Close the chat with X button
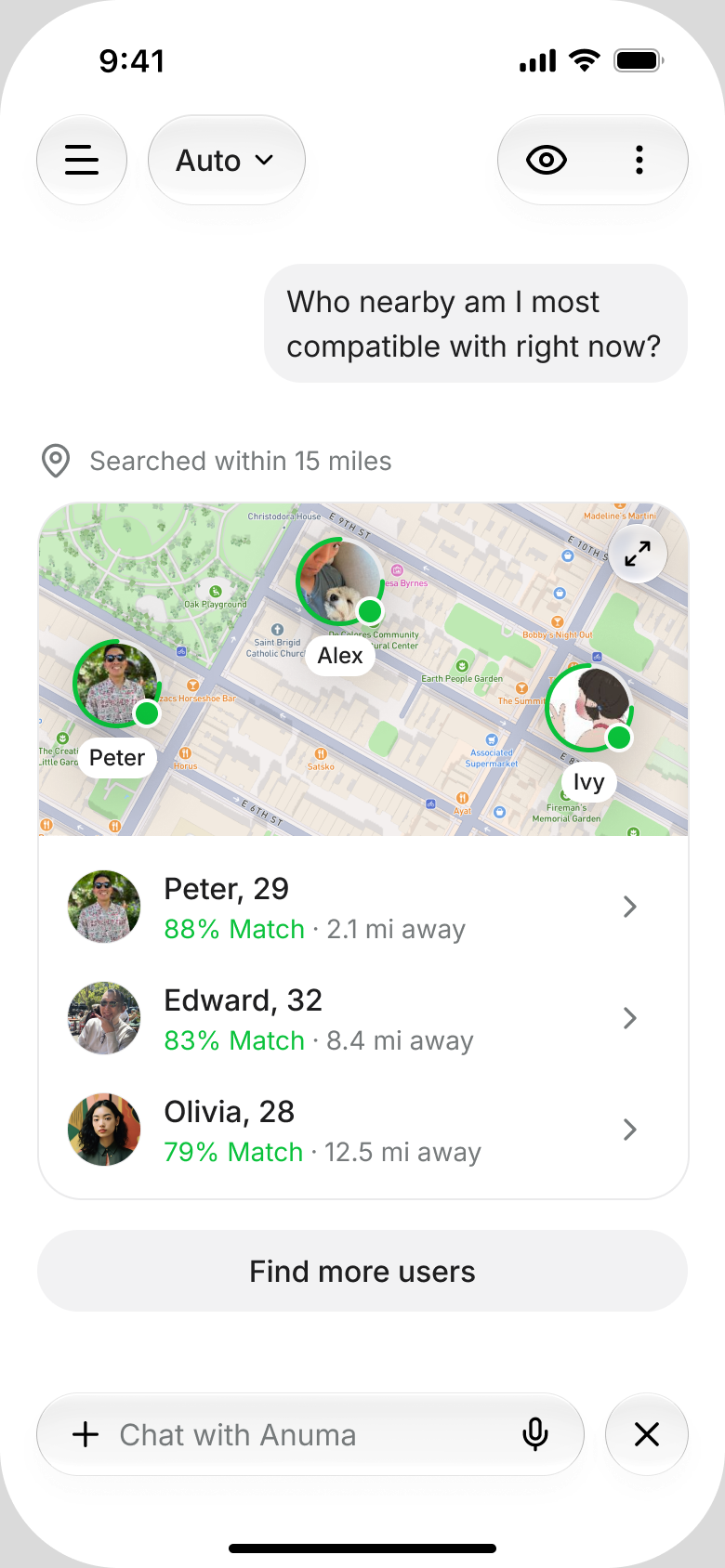The height and width of the screenshot is (1568, 725). click(x=647, y=1434)
